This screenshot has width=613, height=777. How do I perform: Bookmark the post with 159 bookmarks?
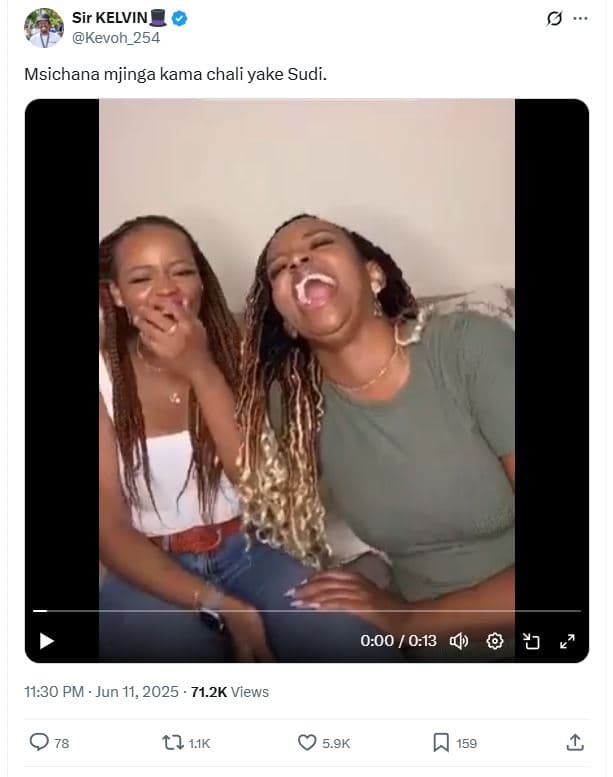441,742
